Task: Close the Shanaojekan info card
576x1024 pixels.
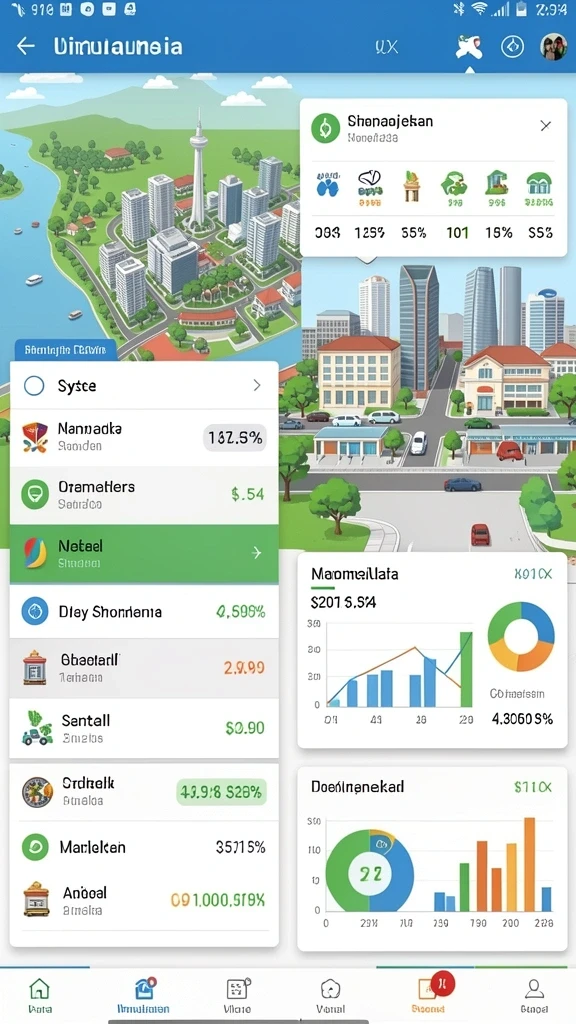Action: point(546,125)
